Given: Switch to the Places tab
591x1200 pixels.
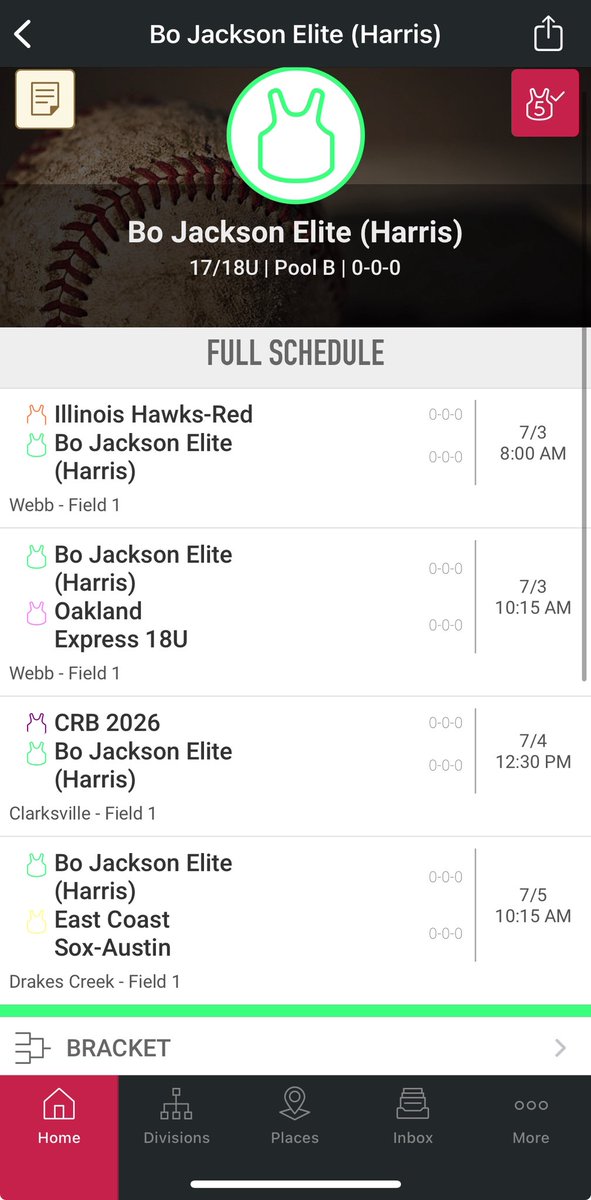Looking at the screenshot, I should tap(295, 1118).
